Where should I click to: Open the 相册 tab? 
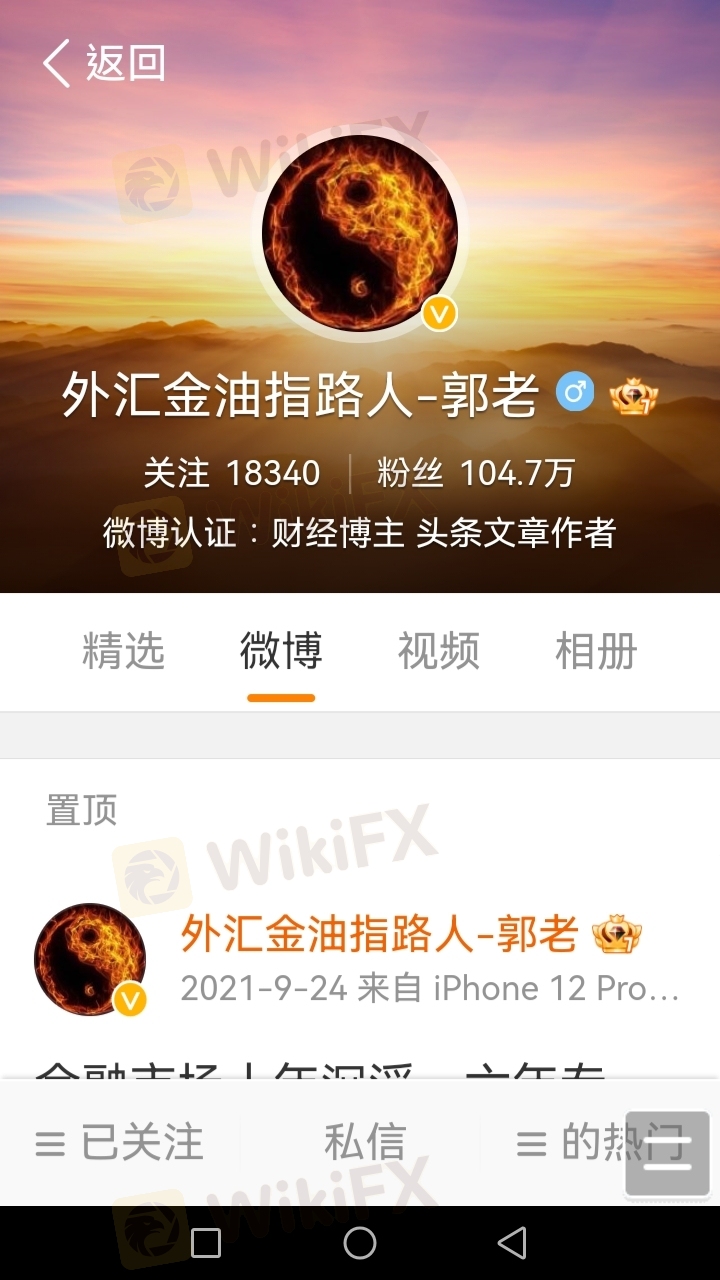pos(596,652)
